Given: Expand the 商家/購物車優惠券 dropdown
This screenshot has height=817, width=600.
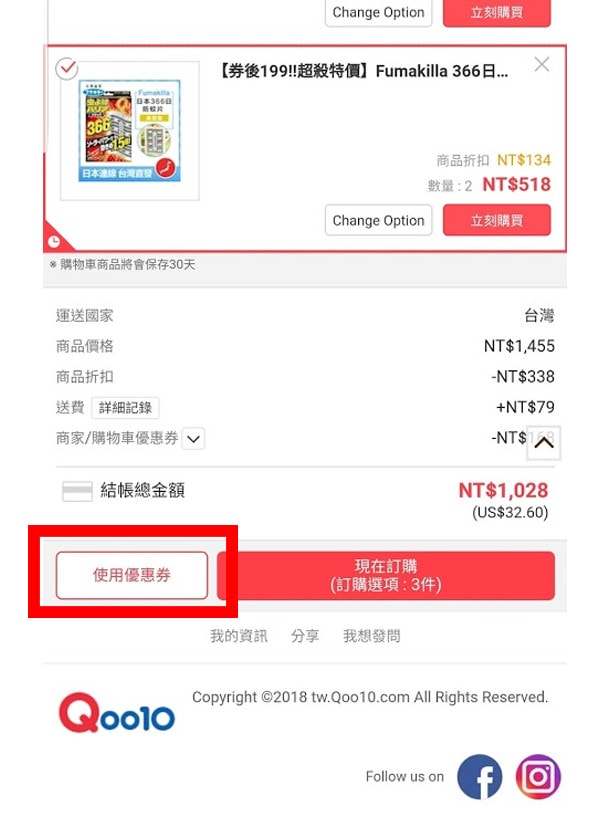Looking at the screenshot, I should (194, 438).
